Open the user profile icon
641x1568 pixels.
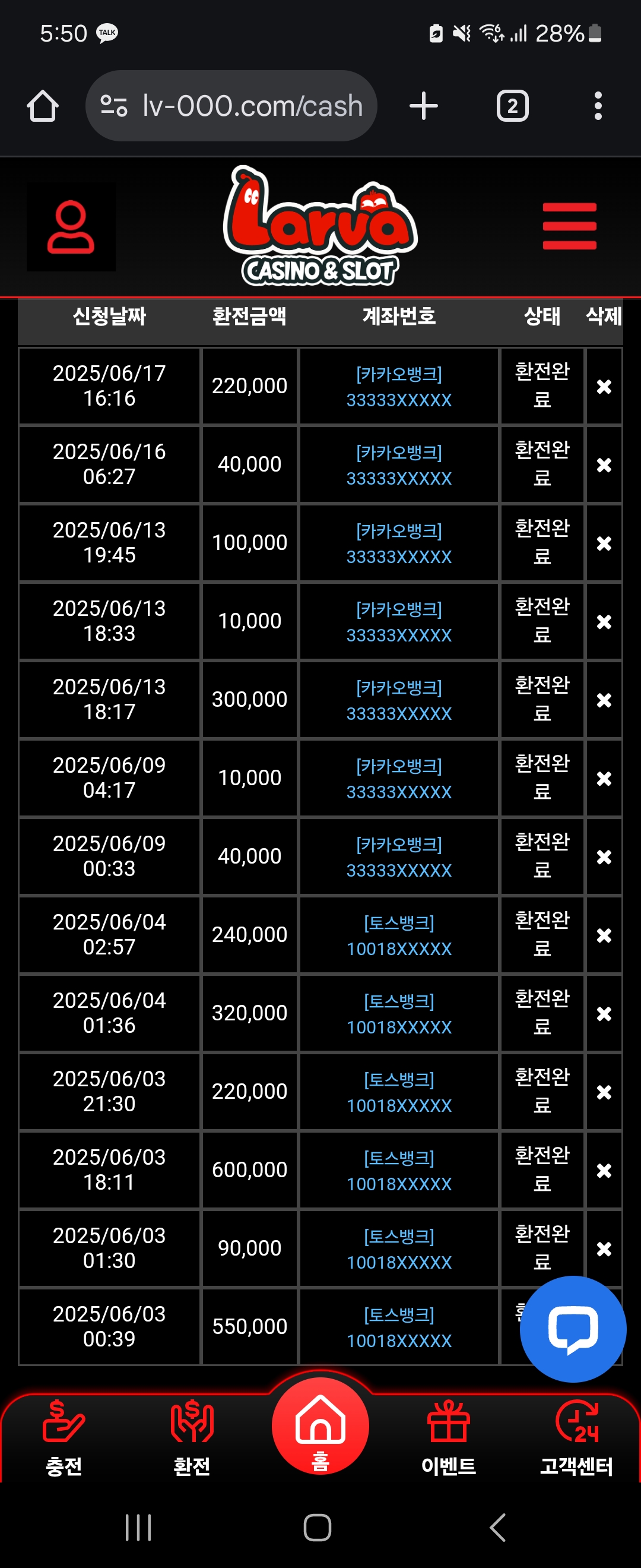71,227
